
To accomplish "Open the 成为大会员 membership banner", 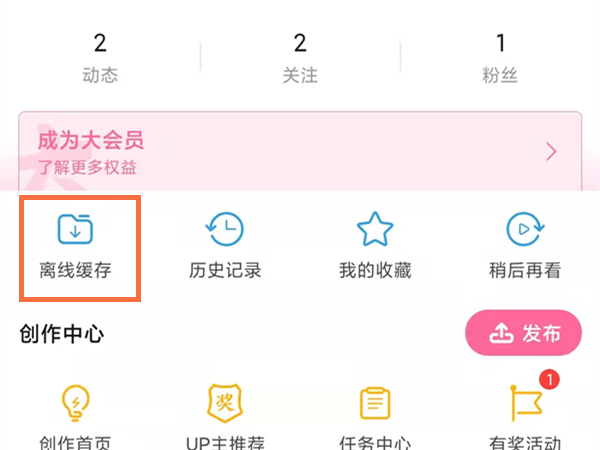I will pos(300,150).
